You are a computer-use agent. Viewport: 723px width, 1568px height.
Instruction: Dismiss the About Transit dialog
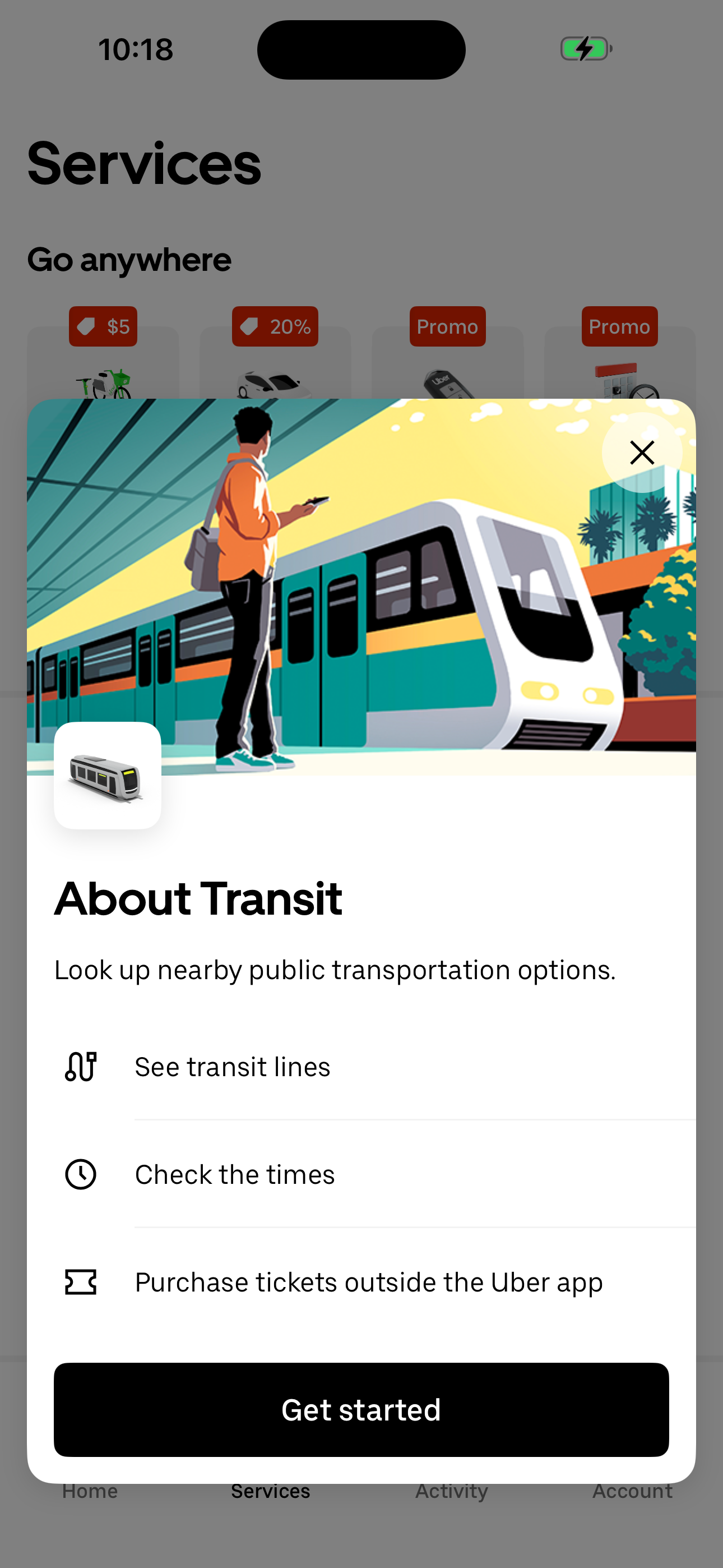click(642, 452)
